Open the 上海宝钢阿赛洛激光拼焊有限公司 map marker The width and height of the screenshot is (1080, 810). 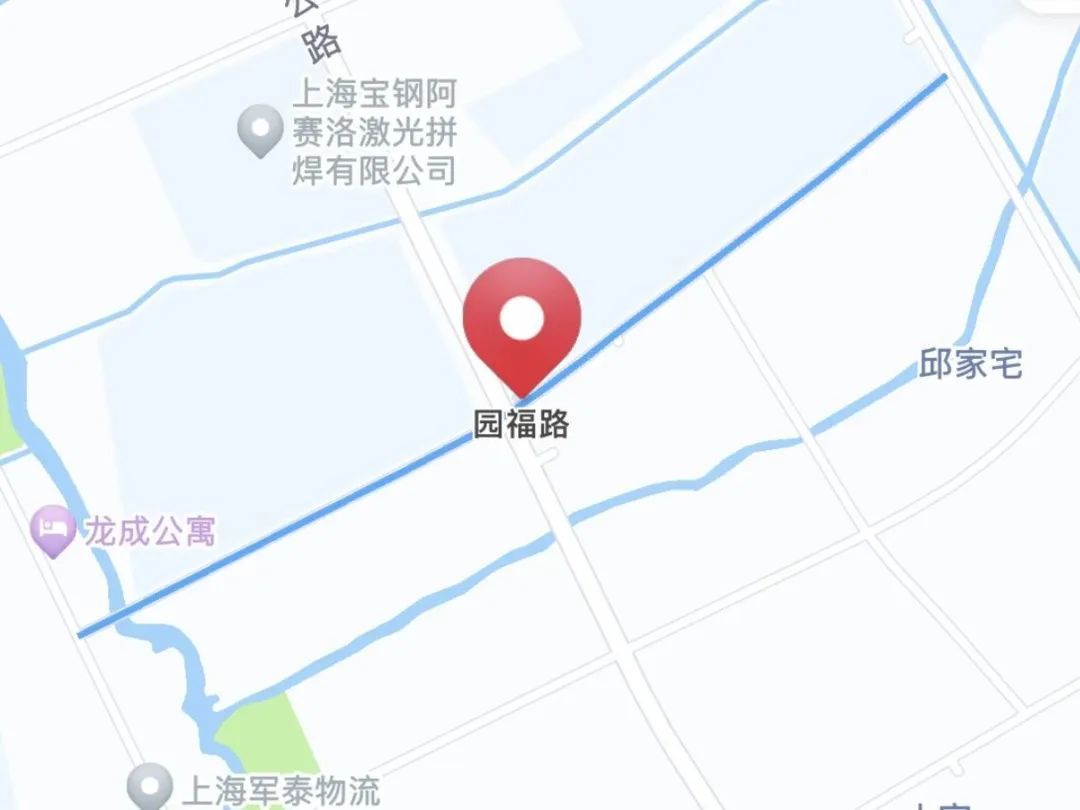tap(260, 130)
